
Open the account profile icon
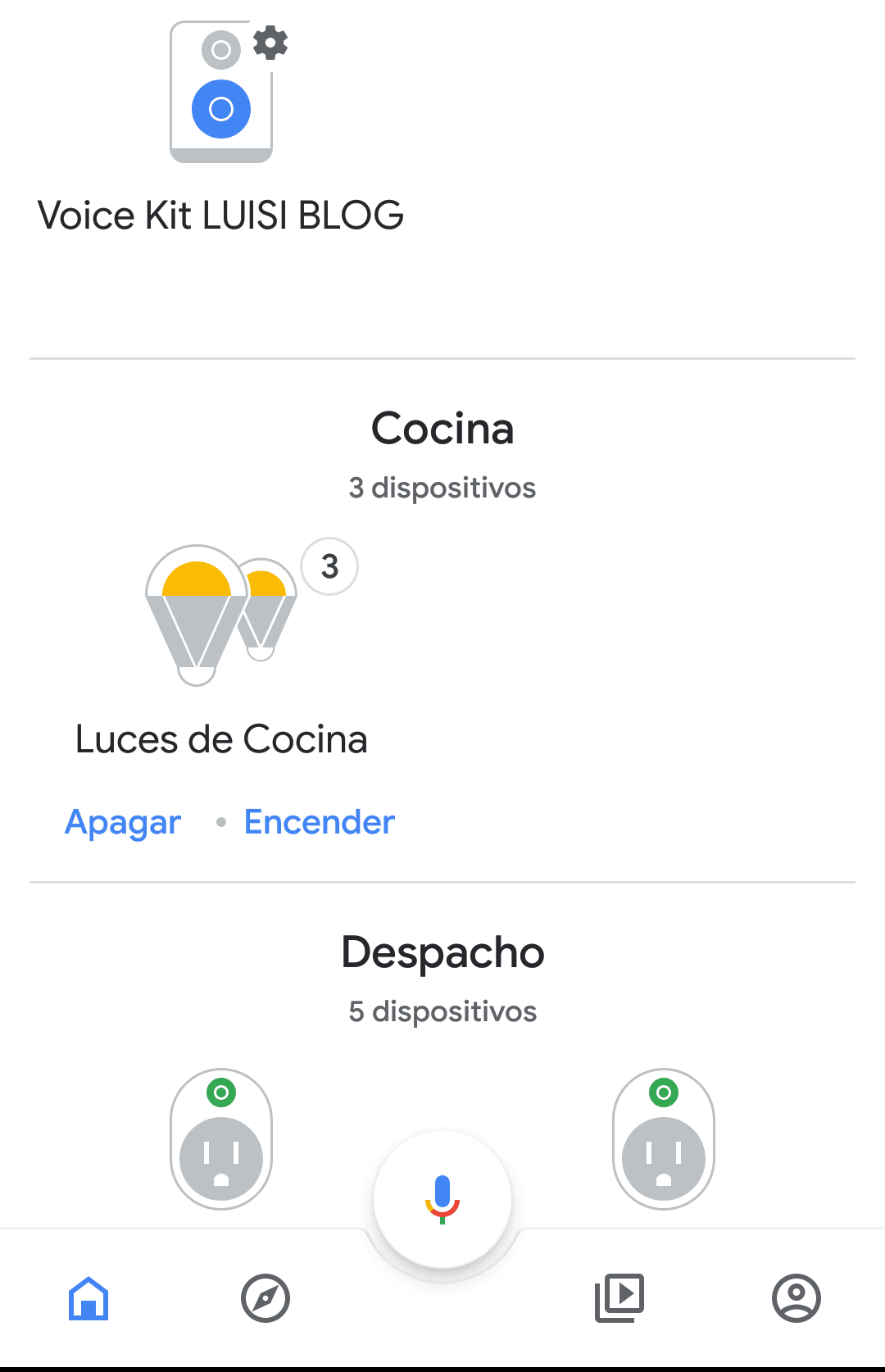pyautogui.click(x=796, y=1299)
